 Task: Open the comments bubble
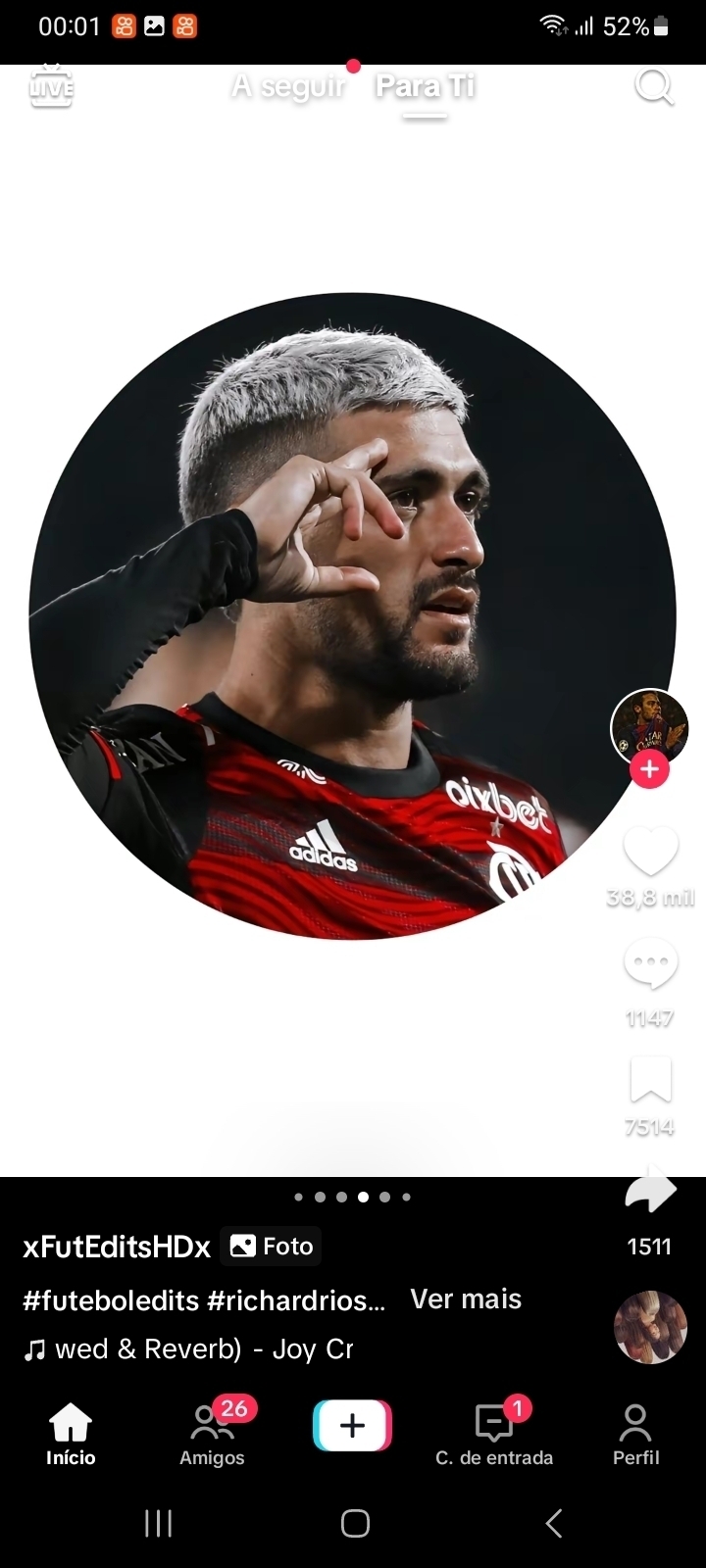coord(650,963)
